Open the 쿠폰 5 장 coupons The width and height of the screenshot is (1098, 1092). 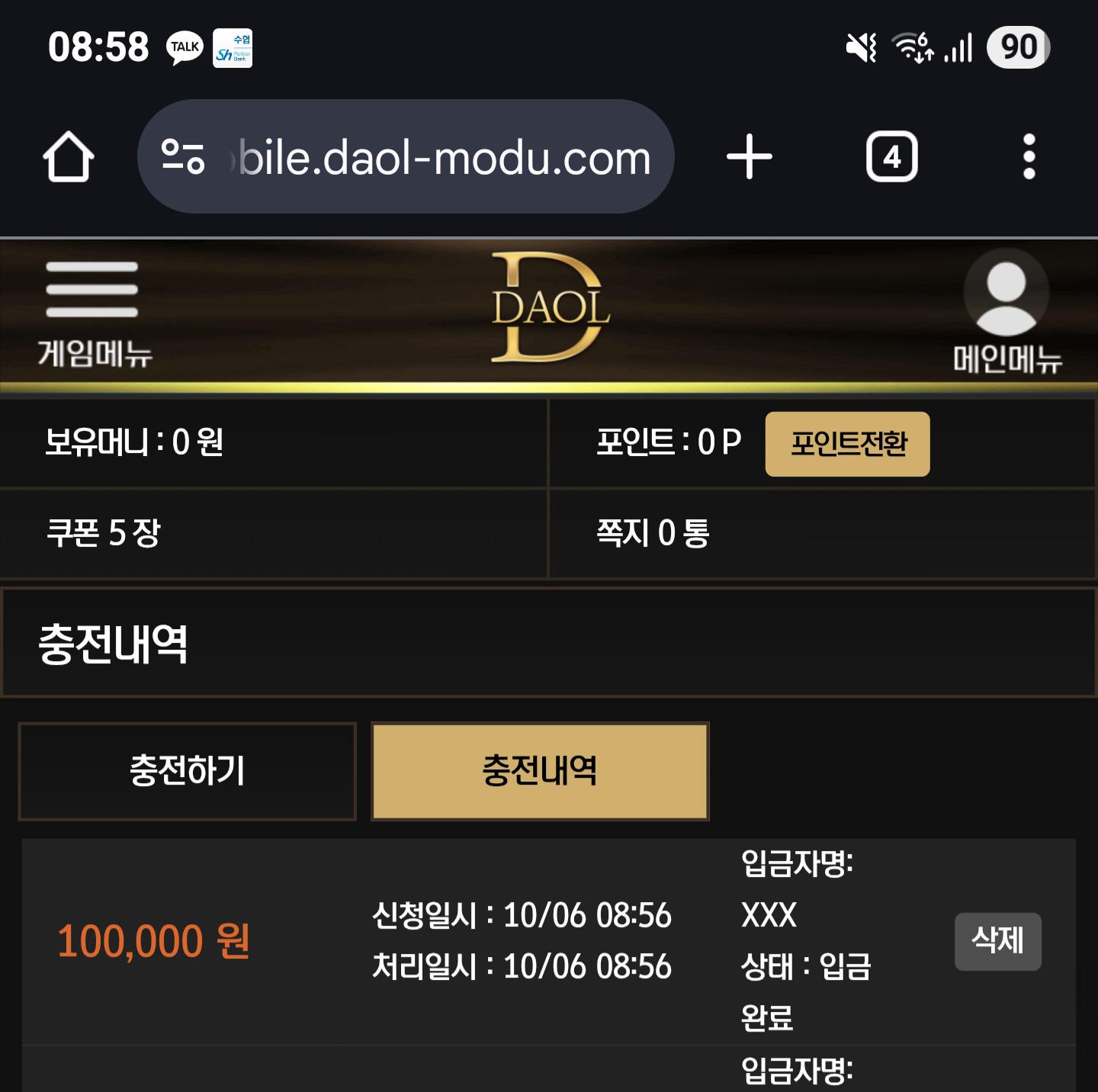click(104, 533)
